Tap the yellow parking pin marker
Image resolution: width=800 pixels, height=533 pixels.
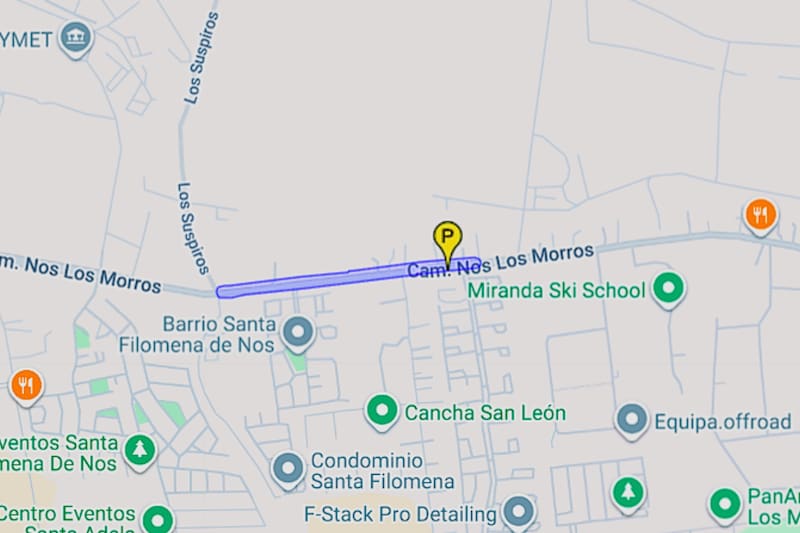coord(447,239)
